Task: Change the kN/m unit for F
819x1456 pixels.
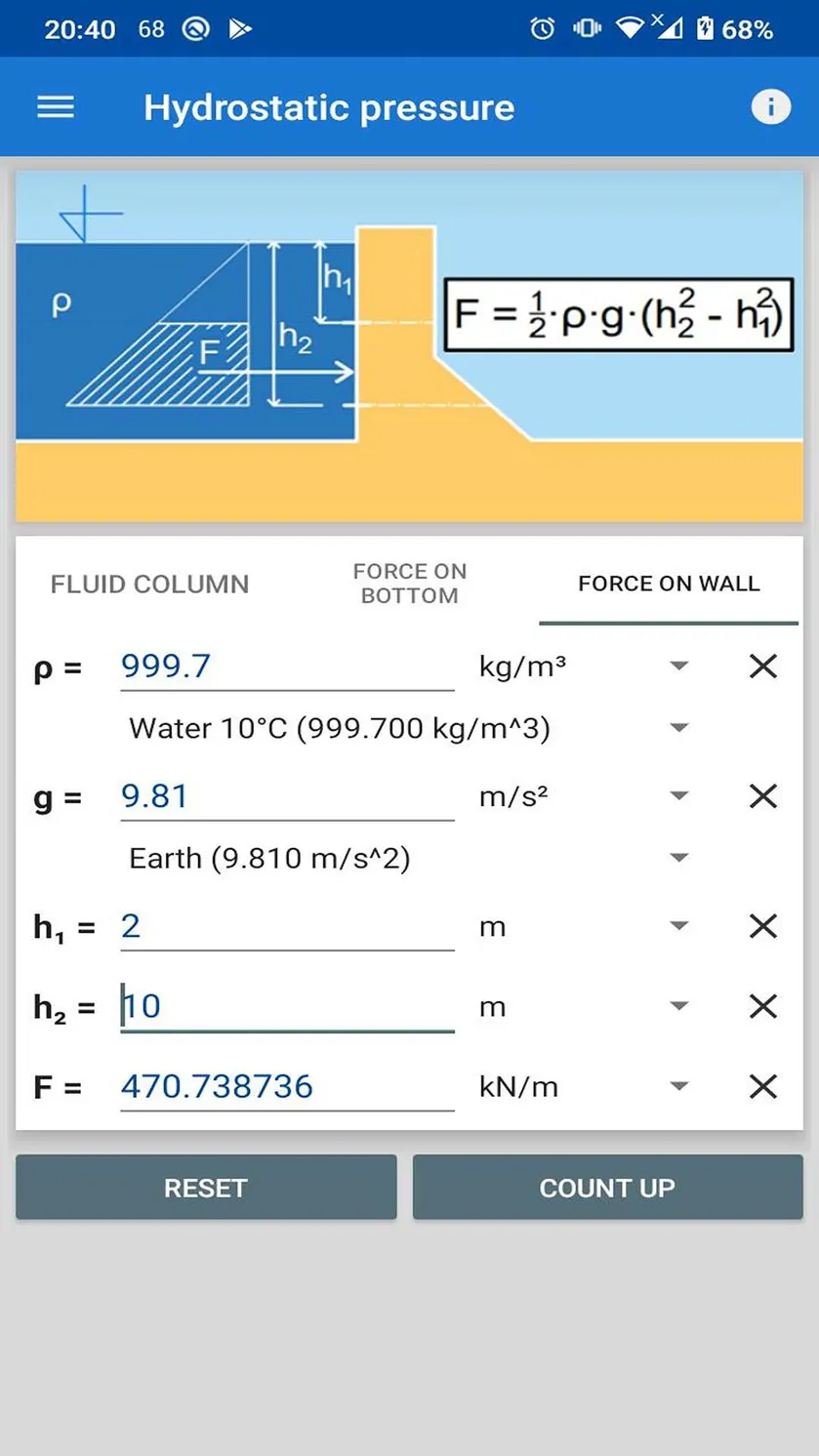Action: (x=584, y=1087)
